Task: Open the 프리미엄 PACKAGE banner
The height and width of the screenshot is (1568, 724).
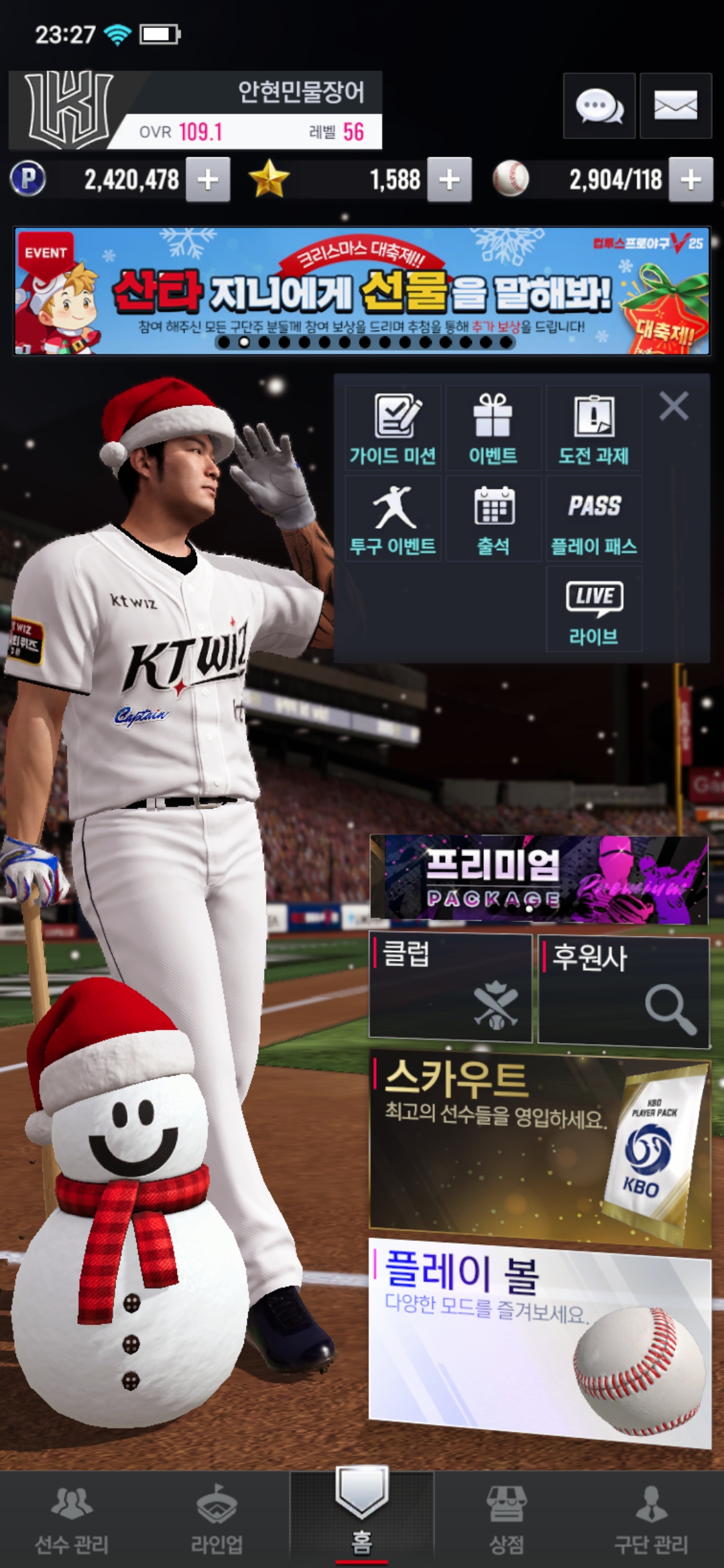Action: [x=539, y=879]
